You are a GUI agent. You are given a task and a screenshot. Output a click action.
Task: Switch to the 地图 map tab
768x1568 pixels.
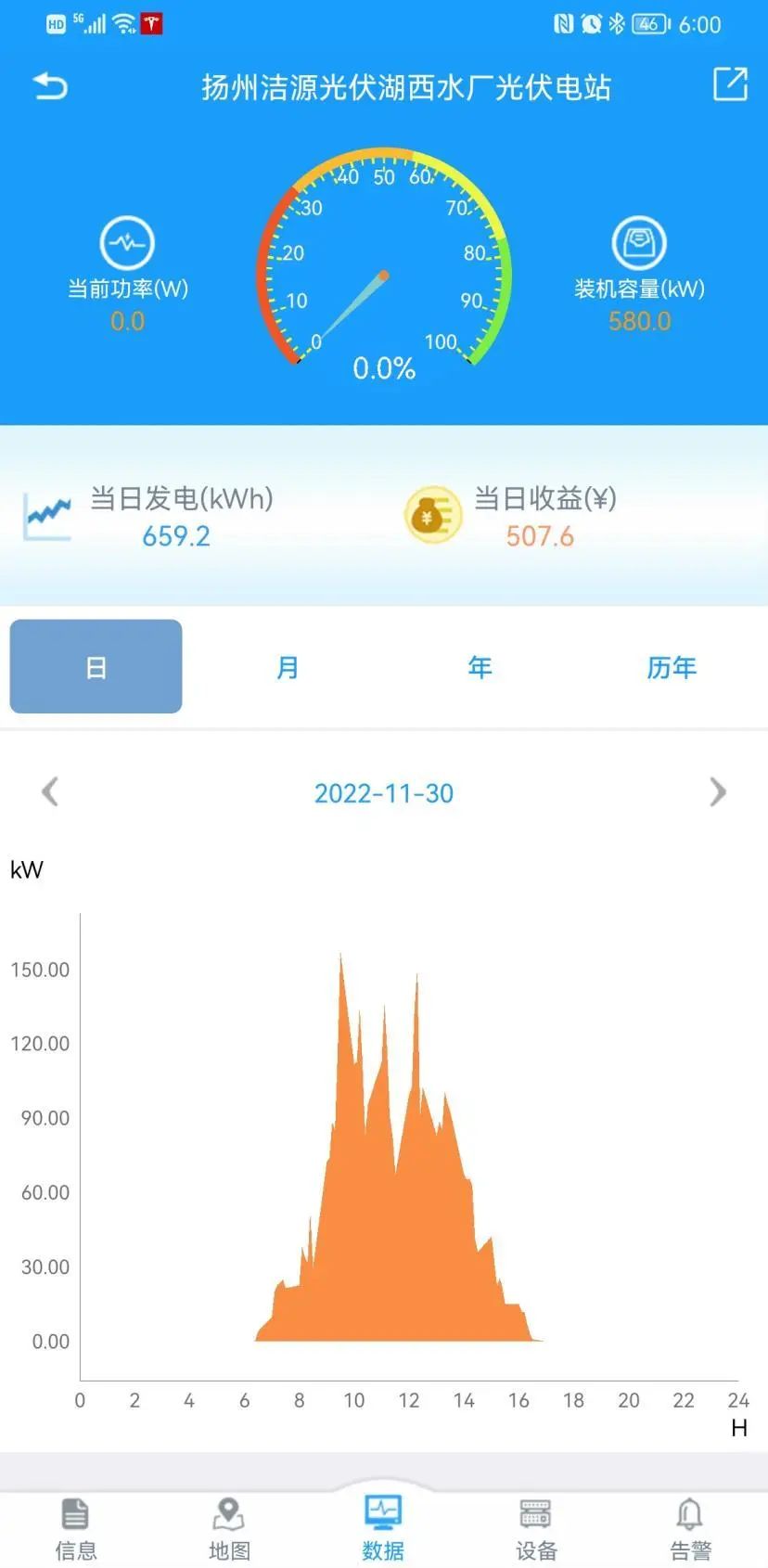(229, 1528)
